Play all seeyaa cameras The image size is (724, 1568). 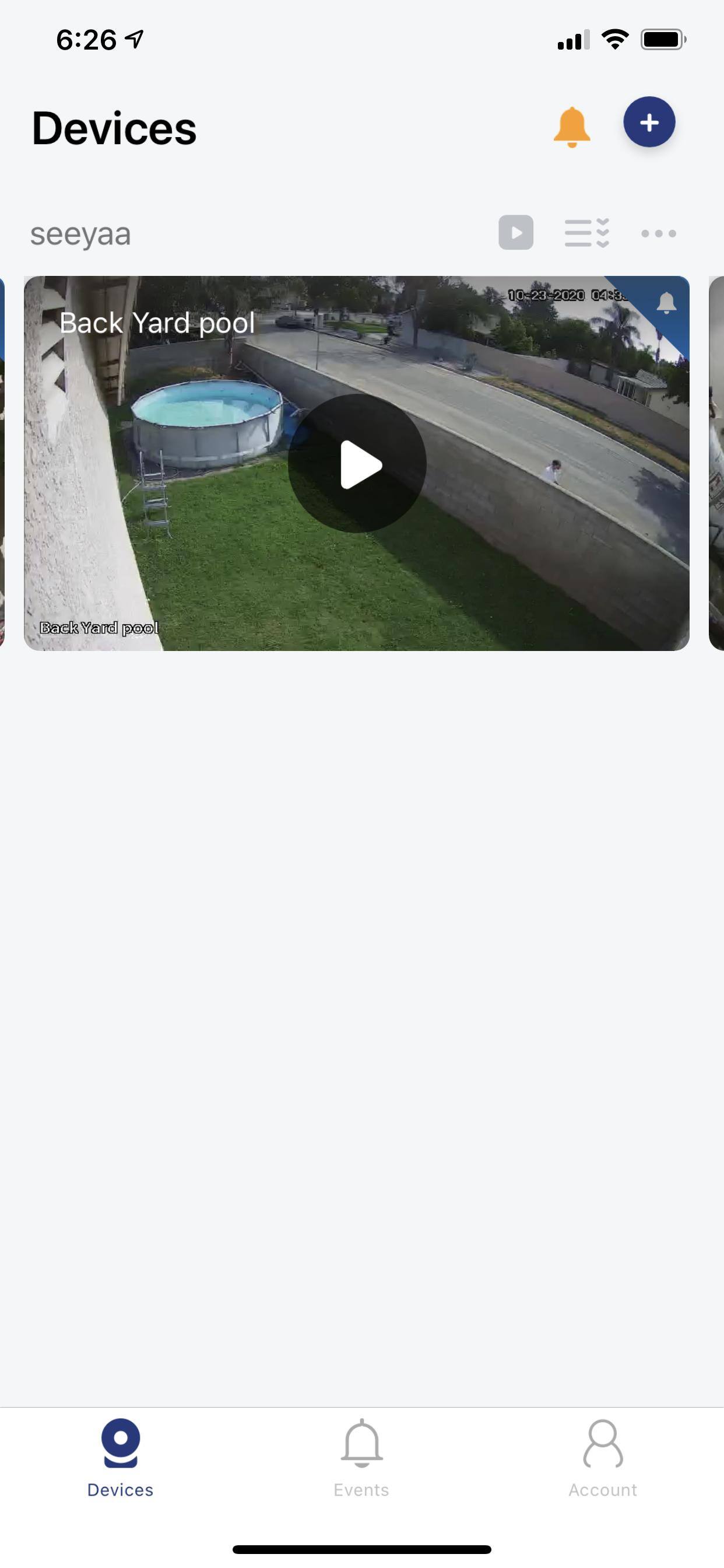(x=515, y=233)
